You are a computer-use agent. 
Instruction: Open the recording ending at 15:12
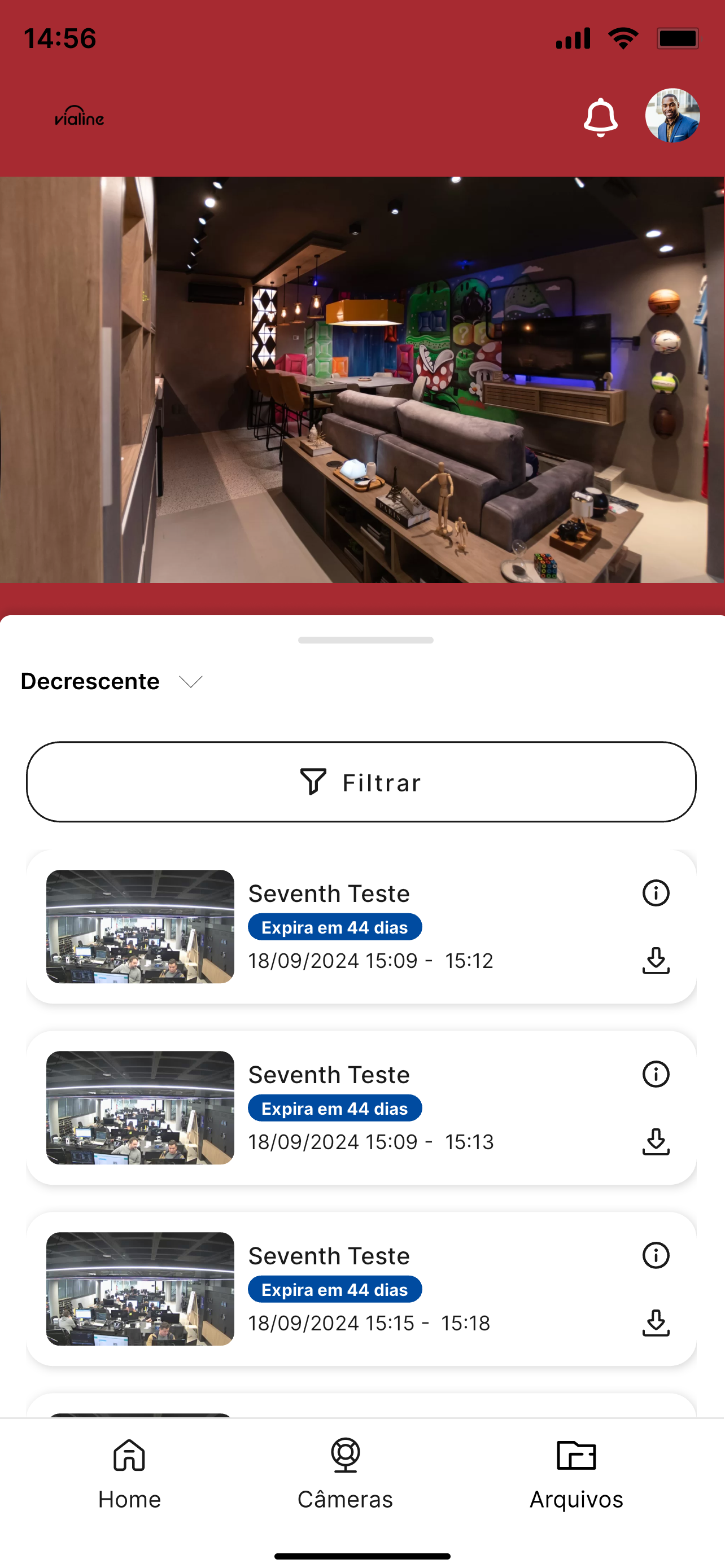pos(361,926)
